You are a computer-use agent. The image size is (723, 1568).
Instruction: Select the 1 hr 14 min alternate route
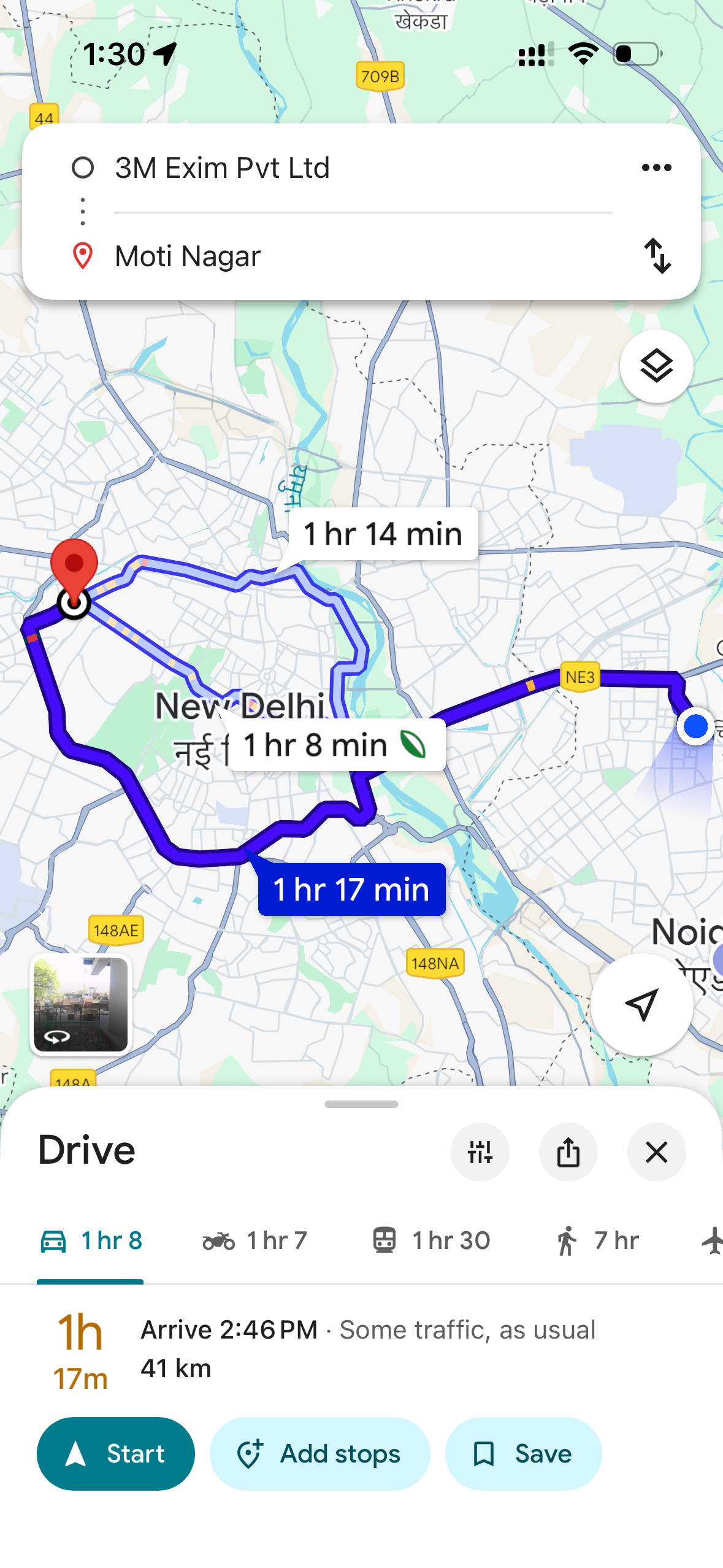[x=383, y=534]
